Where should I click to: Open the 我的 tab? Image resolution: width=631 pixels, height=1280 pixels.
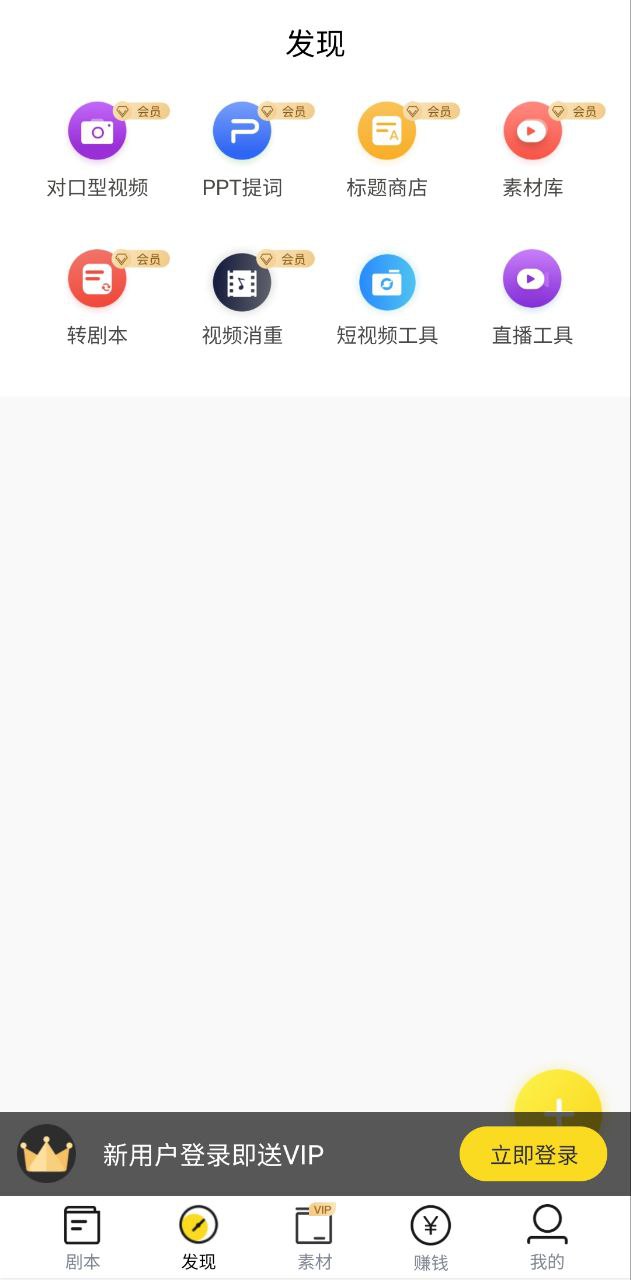547,1238
